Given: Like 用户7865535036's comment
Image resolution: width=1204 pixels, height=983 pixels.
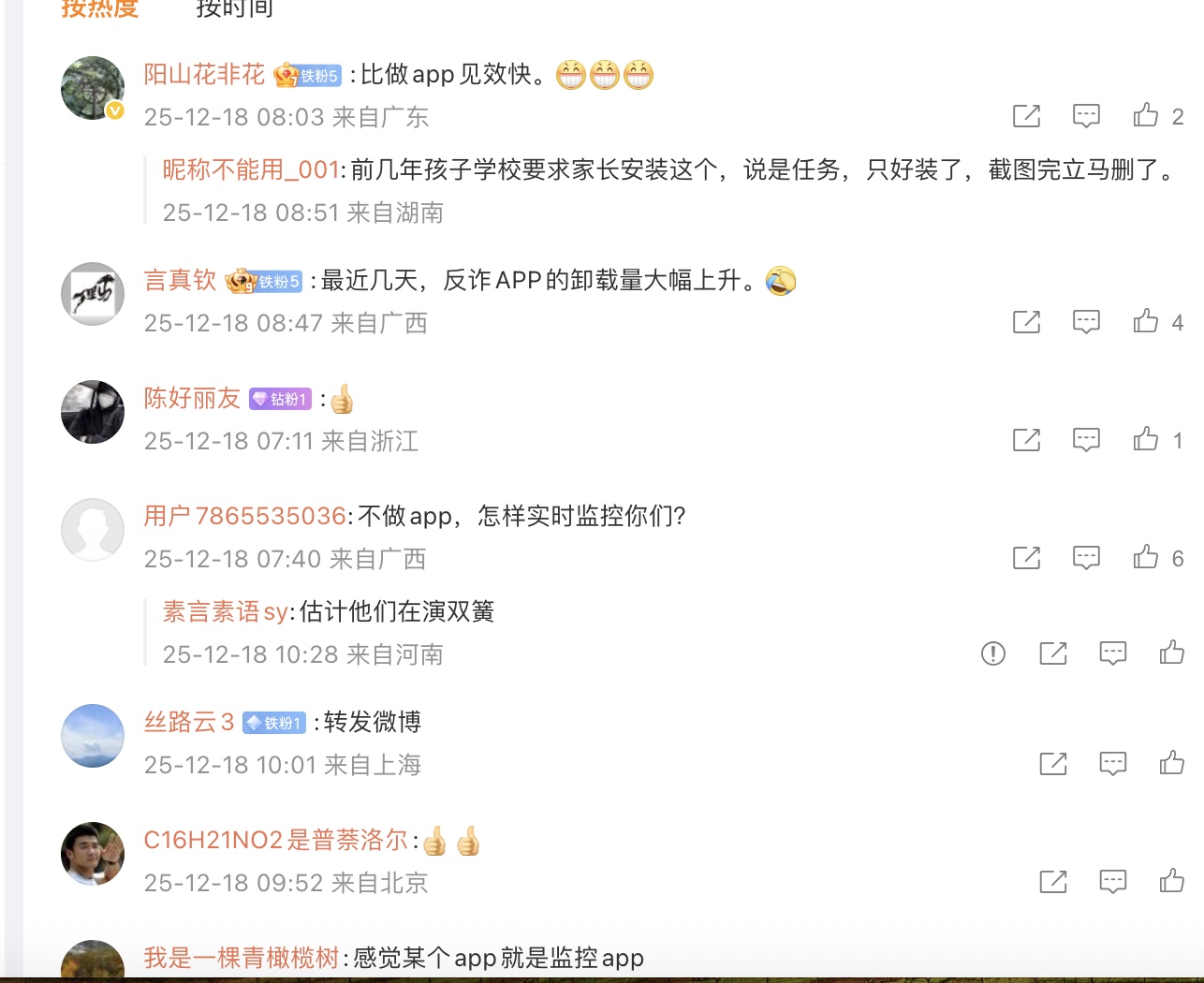Looking at the screenshot, I should pyautogui.click(x=1146, y=557).
